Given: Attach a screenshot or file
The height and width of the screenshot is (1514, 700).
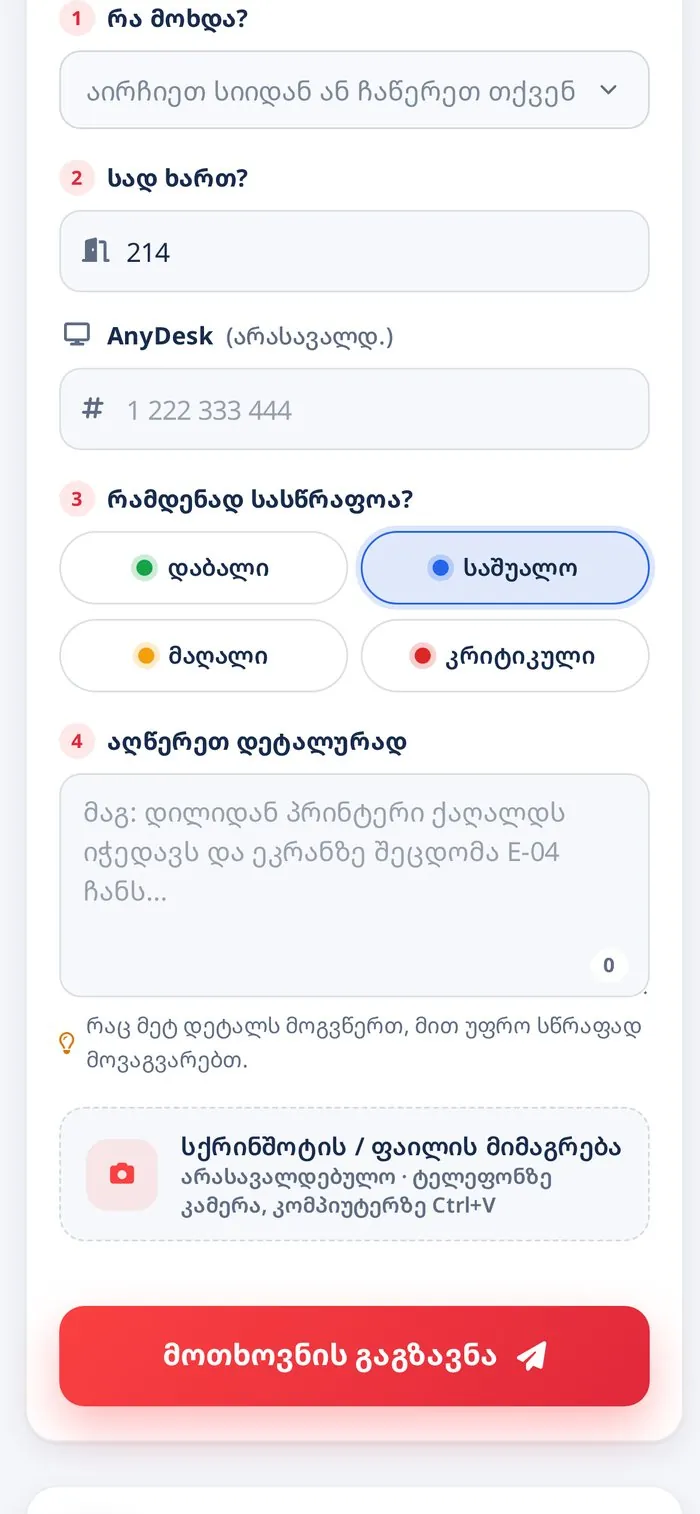Looking at the screenshot, I should coord(354,1174).
